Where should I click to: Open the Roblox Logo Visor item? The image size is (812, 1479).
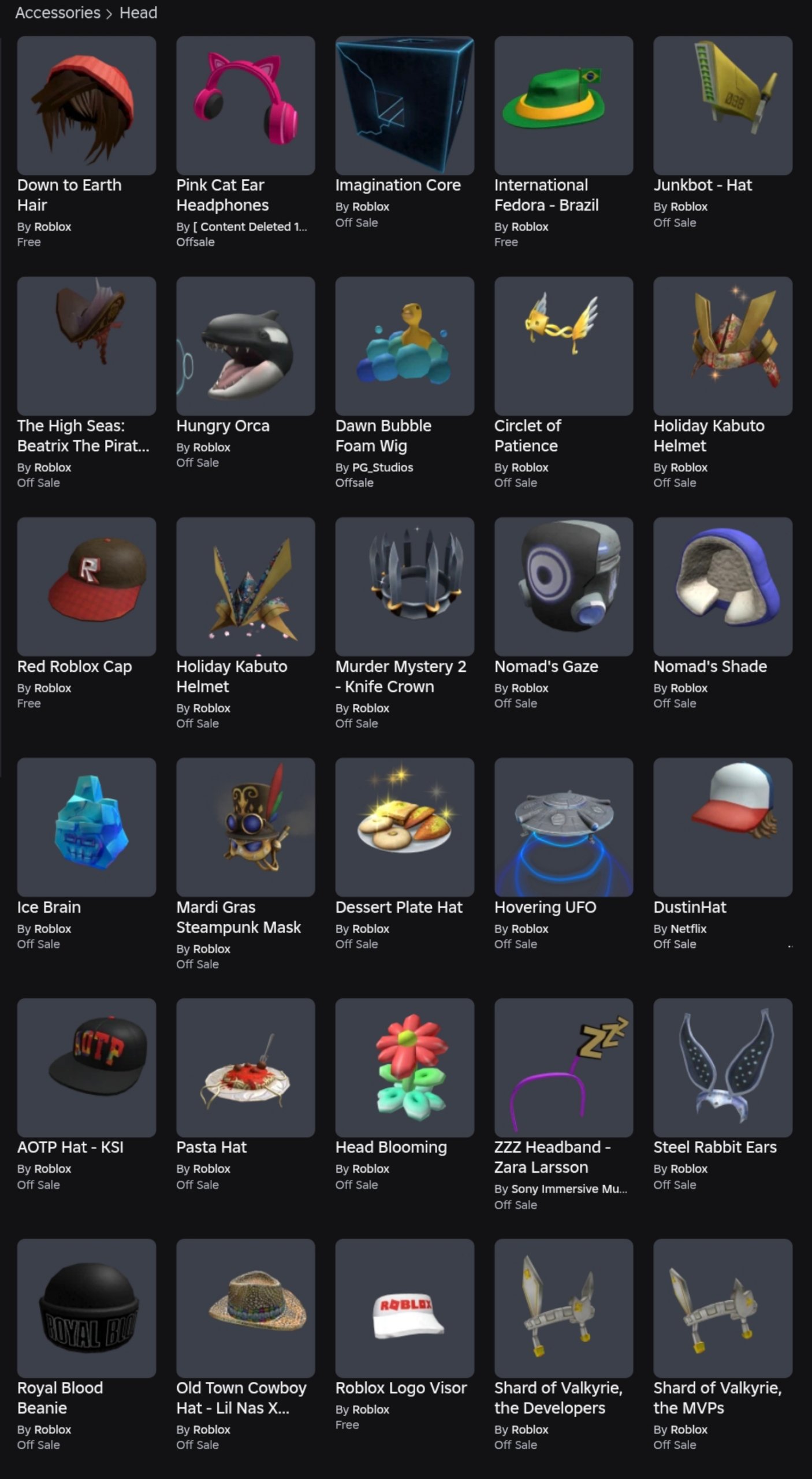[405, 1308]
